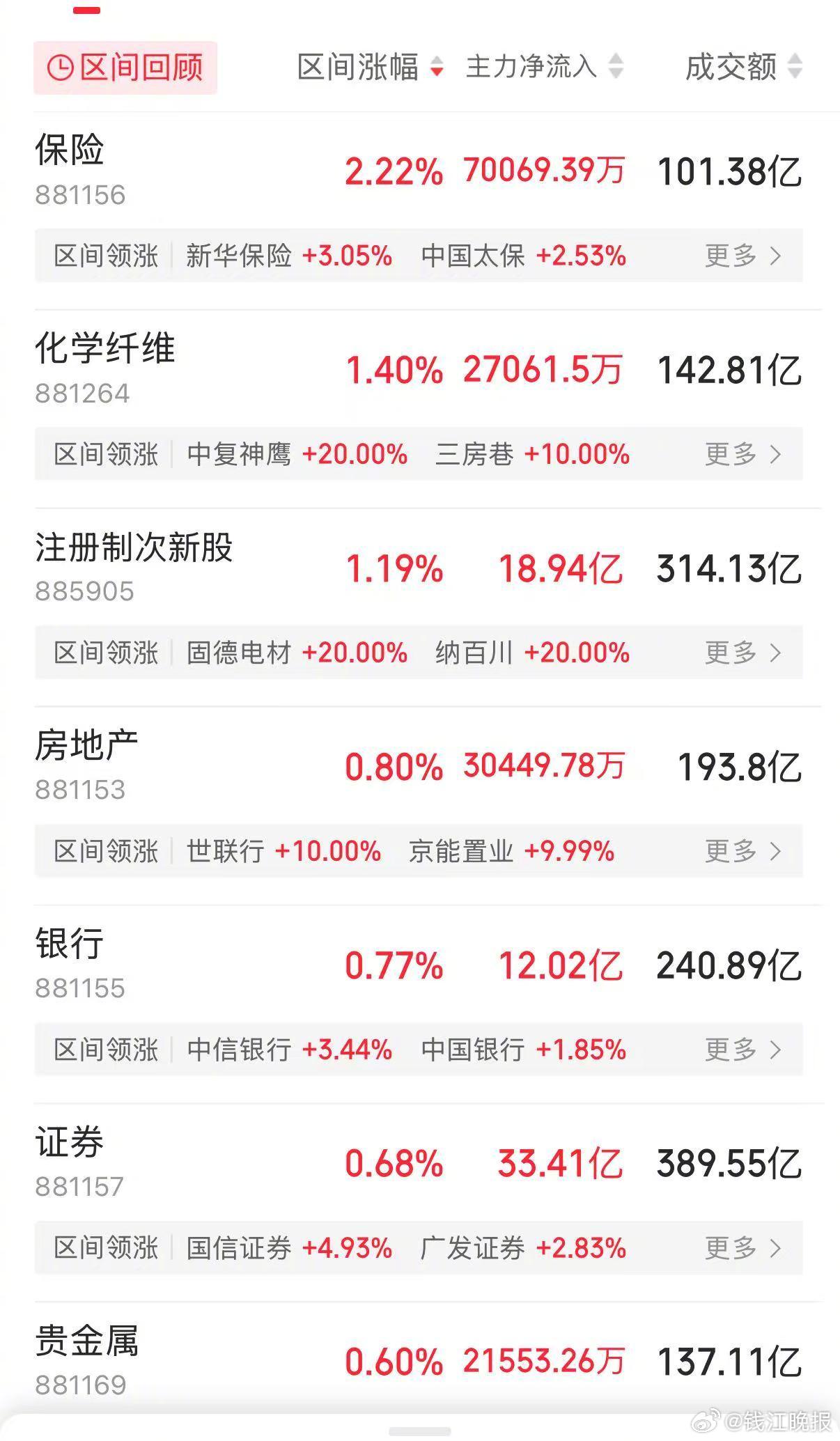The width and height of the screenshot is (840, 1441).
Task: See 更多 leading stocks for 银行
Action: (742, 1050)
